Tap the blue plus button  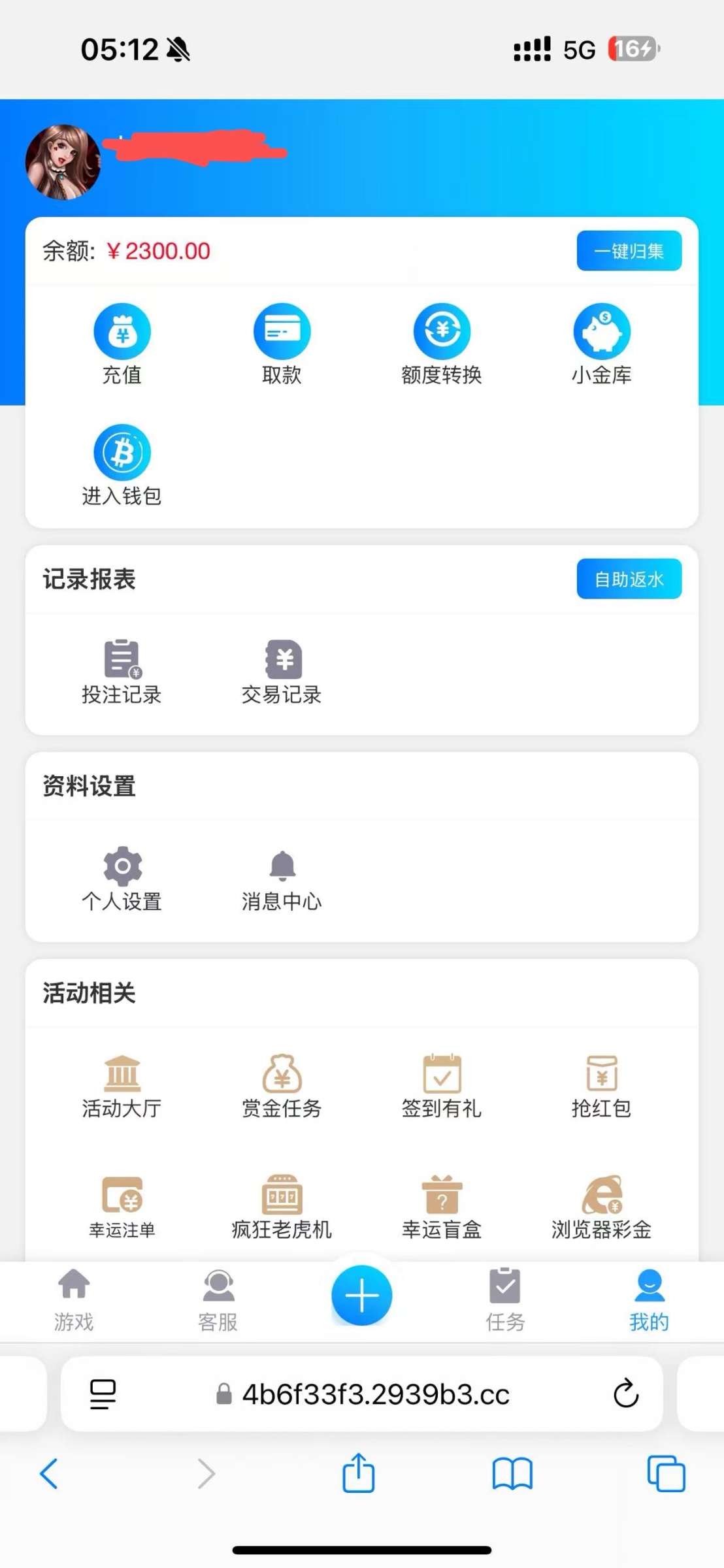point(361,1295)
